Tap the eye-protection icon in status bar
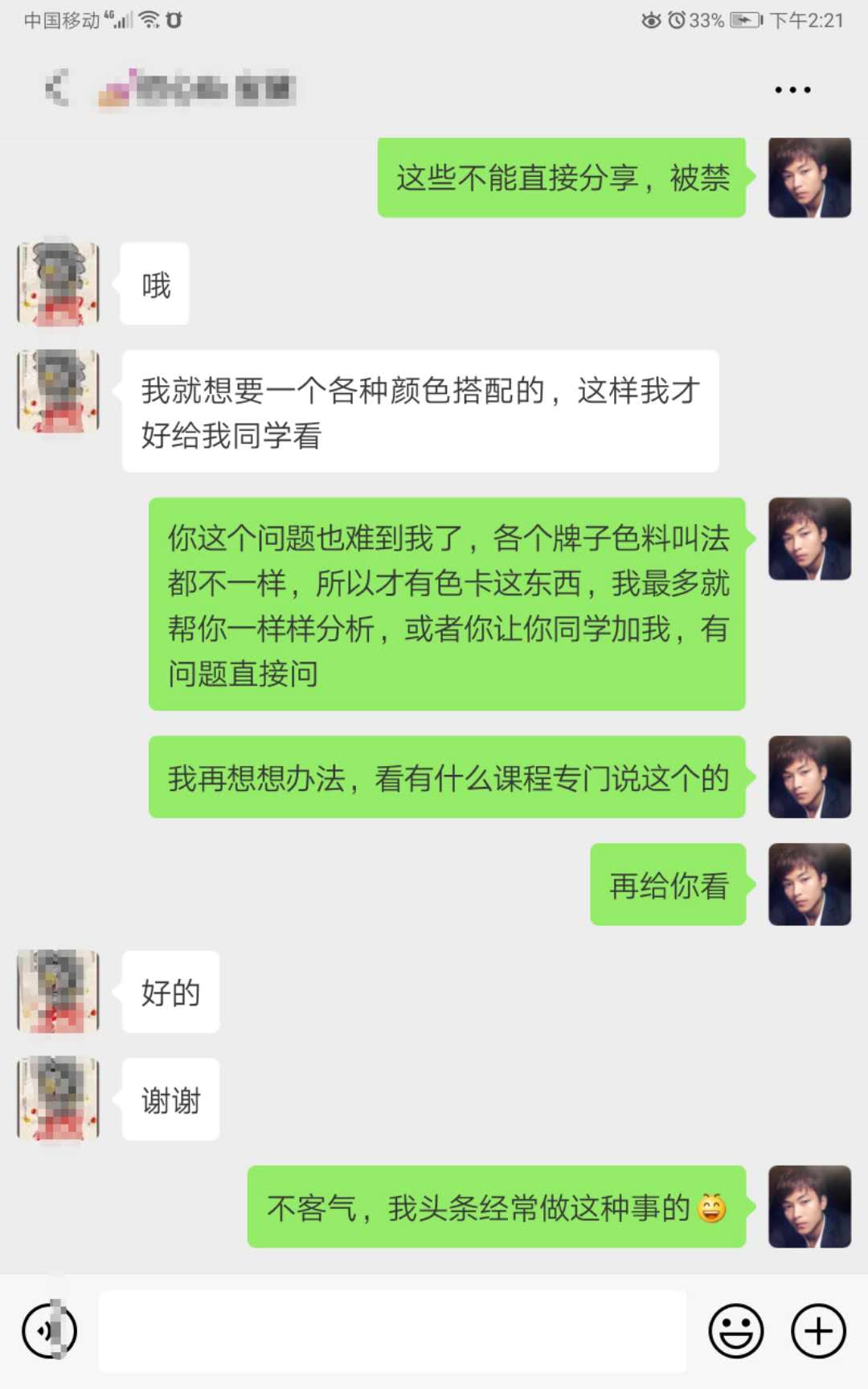The height and width of the screenshot is (1389, 868). 651,21
